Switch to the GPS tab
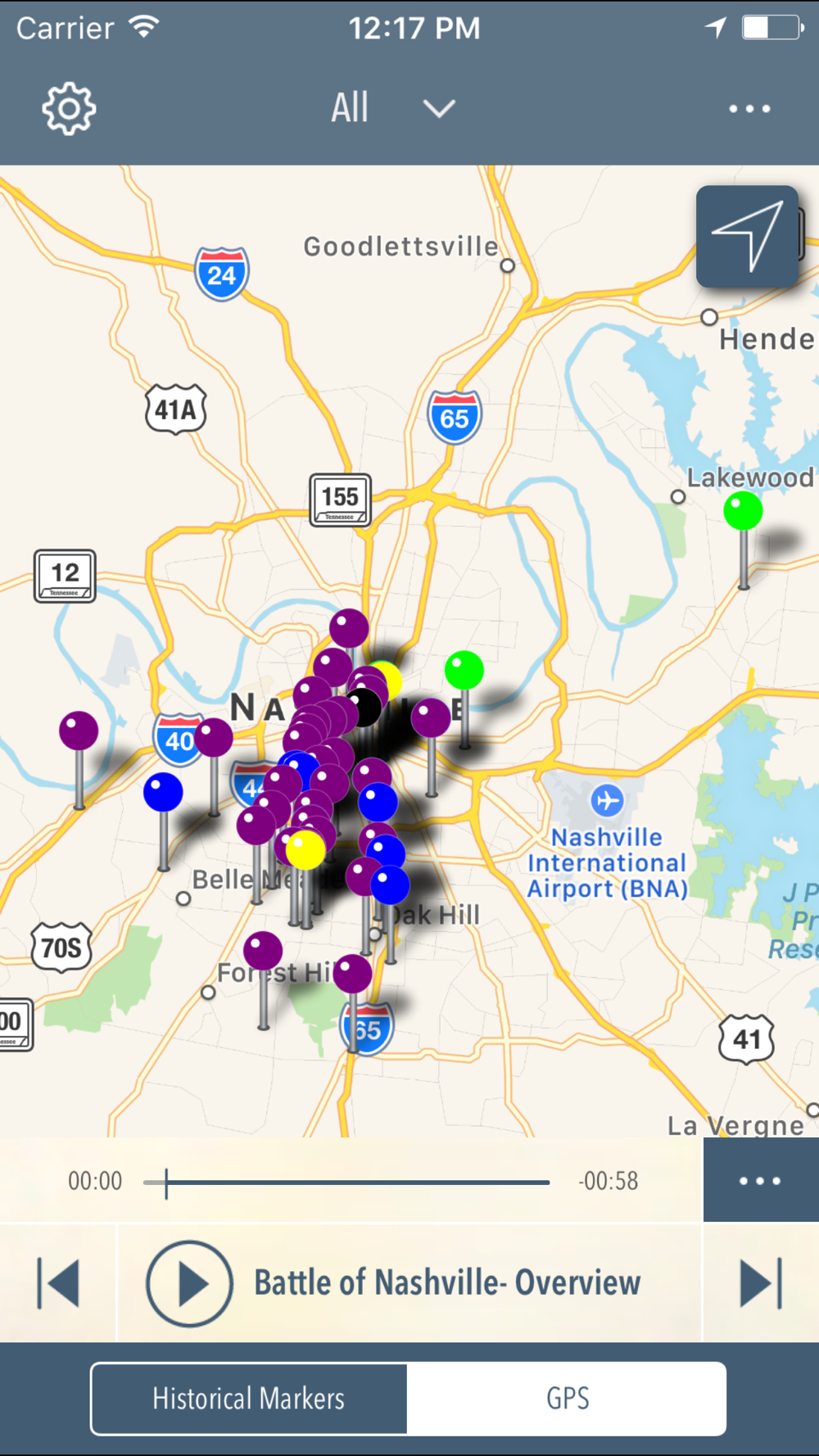 pos(567,1399)
